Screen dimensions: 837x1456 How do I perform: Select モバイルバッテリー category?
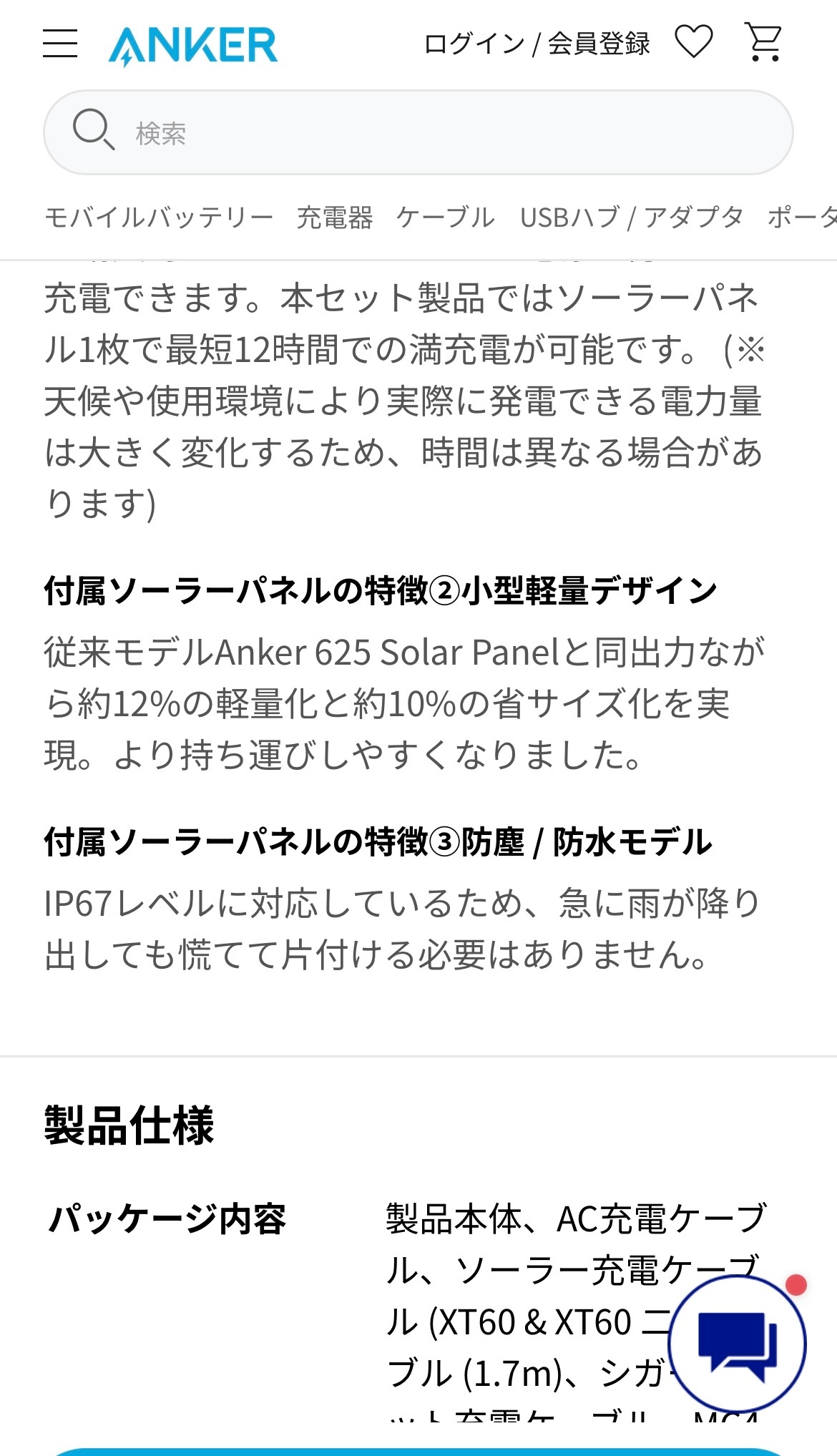[x=159, y=218]
